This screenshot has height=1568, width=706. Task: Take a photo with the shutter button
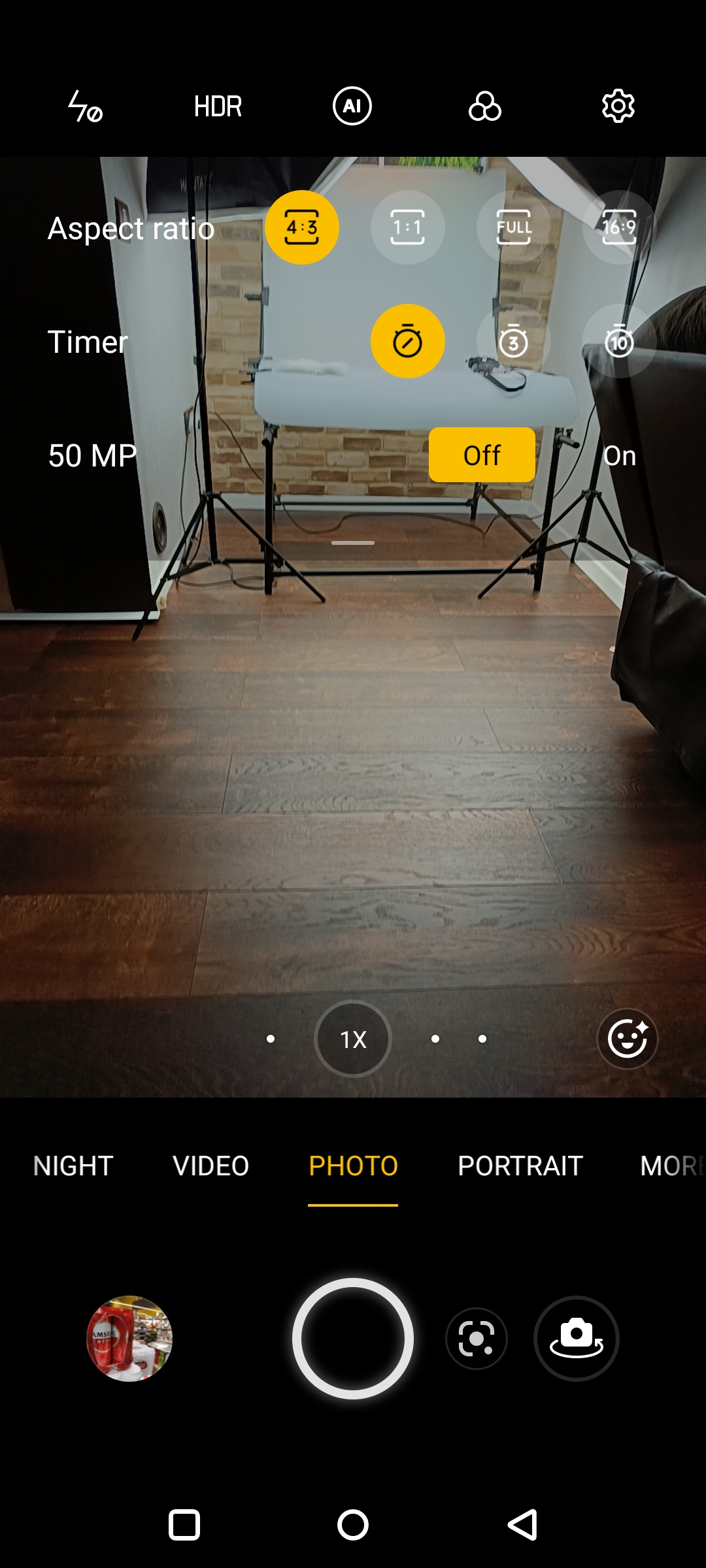coord(353,1339)
